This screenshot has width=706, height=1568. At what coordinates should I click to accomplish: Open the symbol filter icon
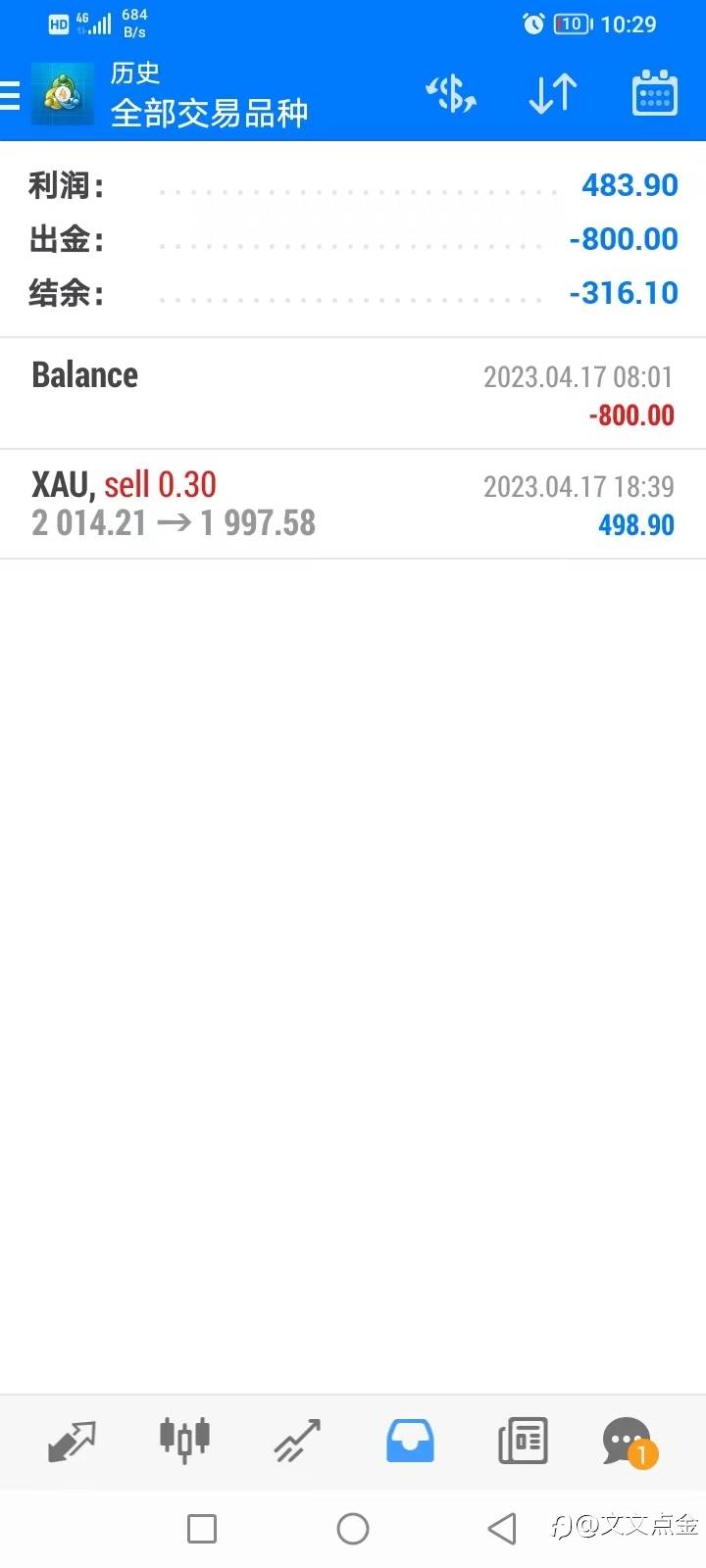point(451,94)
